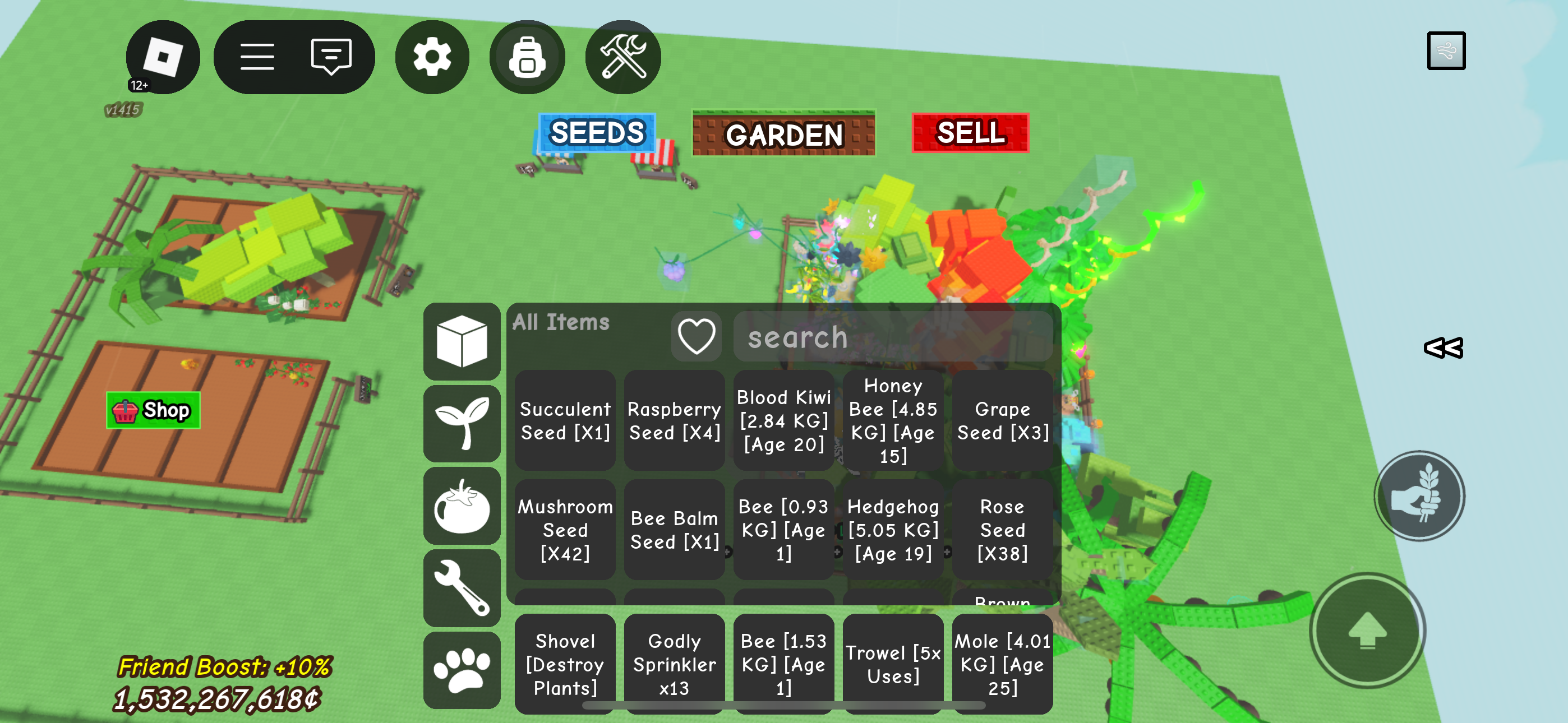Open the green Shop button
This screenshot has width=1568, height=723.
click(x=153, y=410)
